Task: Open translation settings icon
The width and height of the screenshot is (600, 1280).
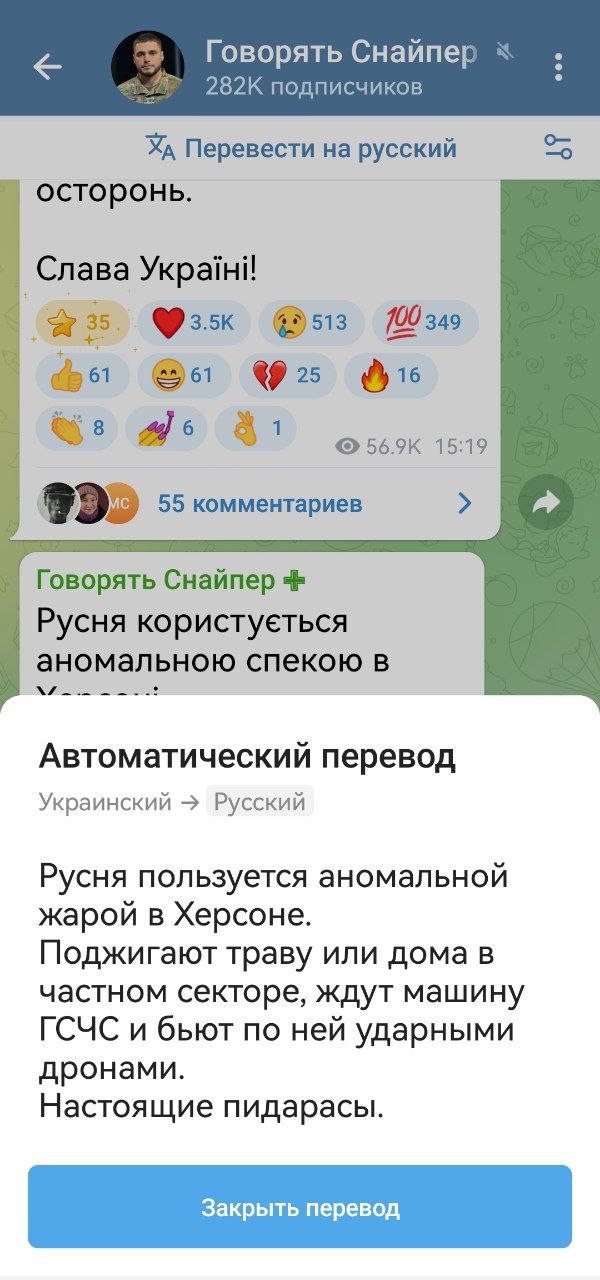Action: click(x=558, y=147)
